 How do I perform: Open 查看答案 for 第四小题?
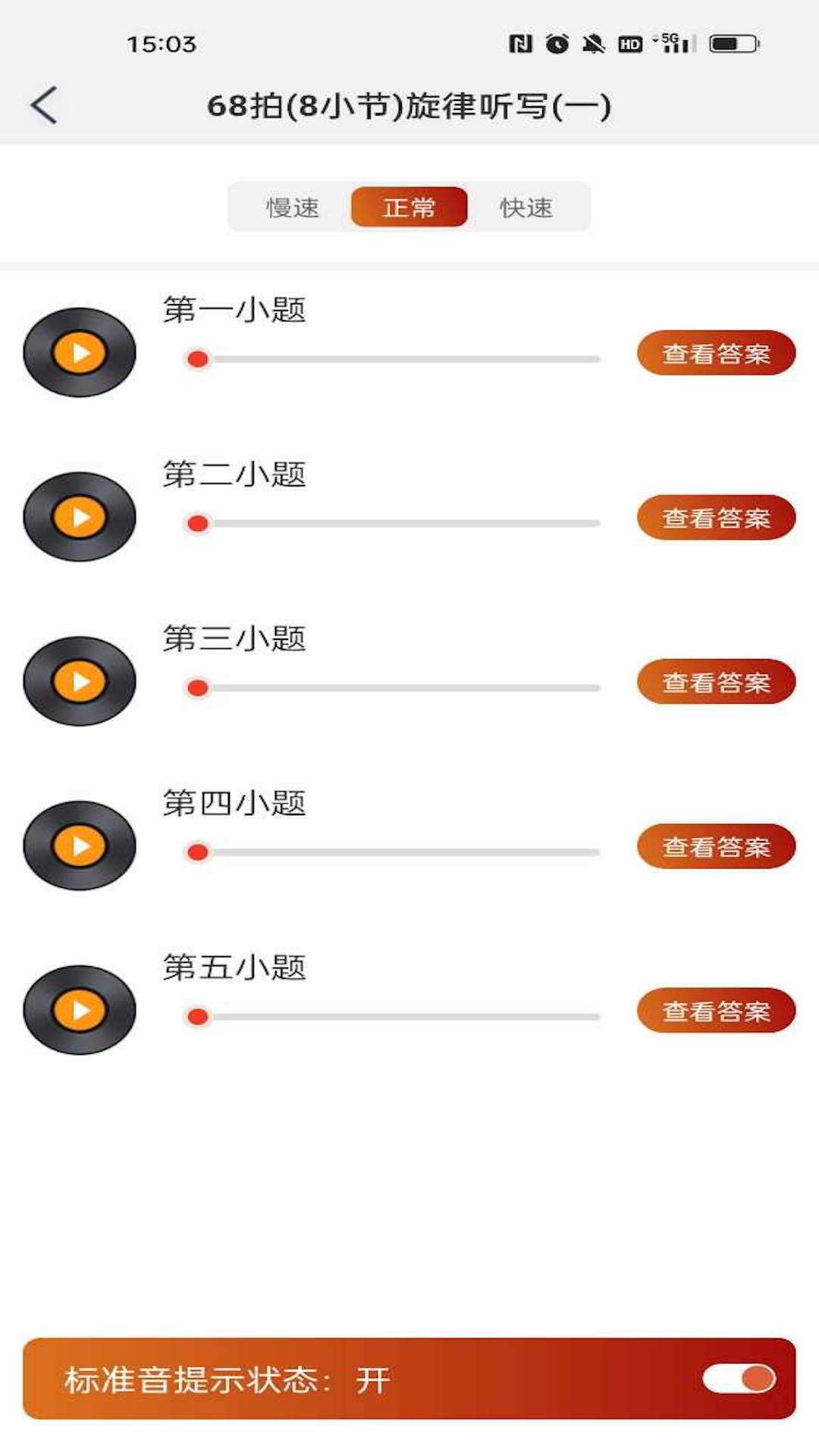[x=716, y=846]
